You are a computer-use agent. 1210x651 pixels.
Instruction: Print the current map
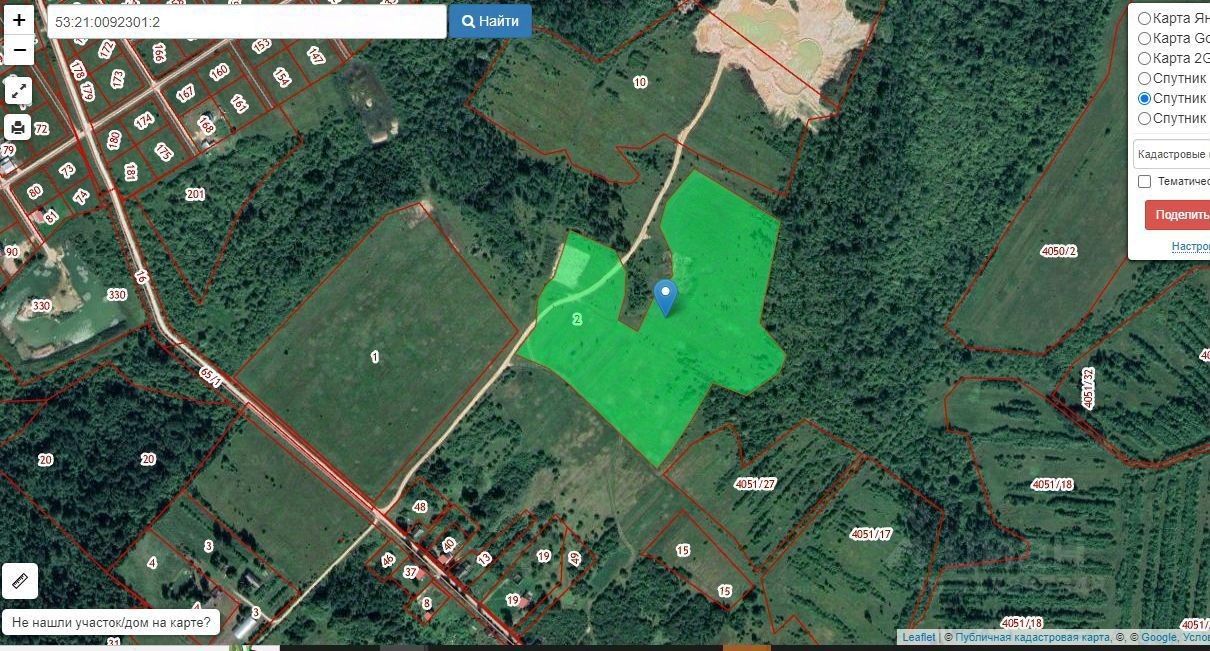19,127
